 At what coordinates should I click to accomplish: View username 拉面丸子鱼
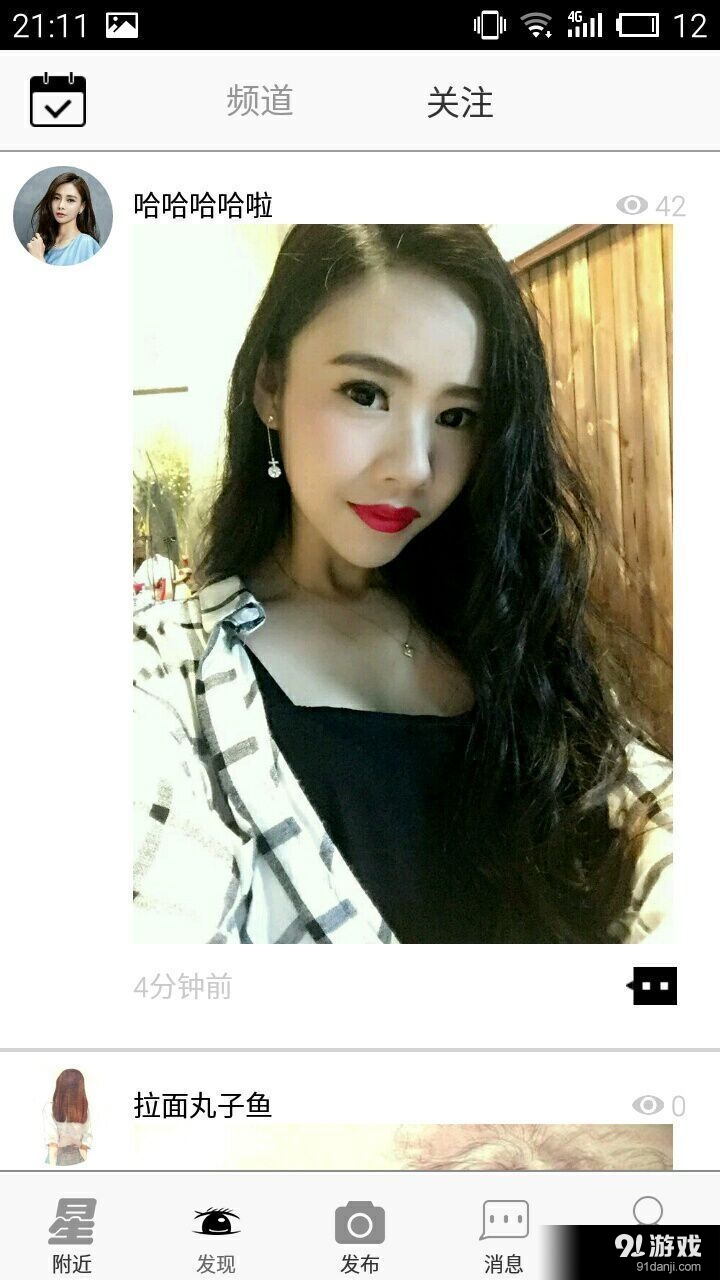203,1106
